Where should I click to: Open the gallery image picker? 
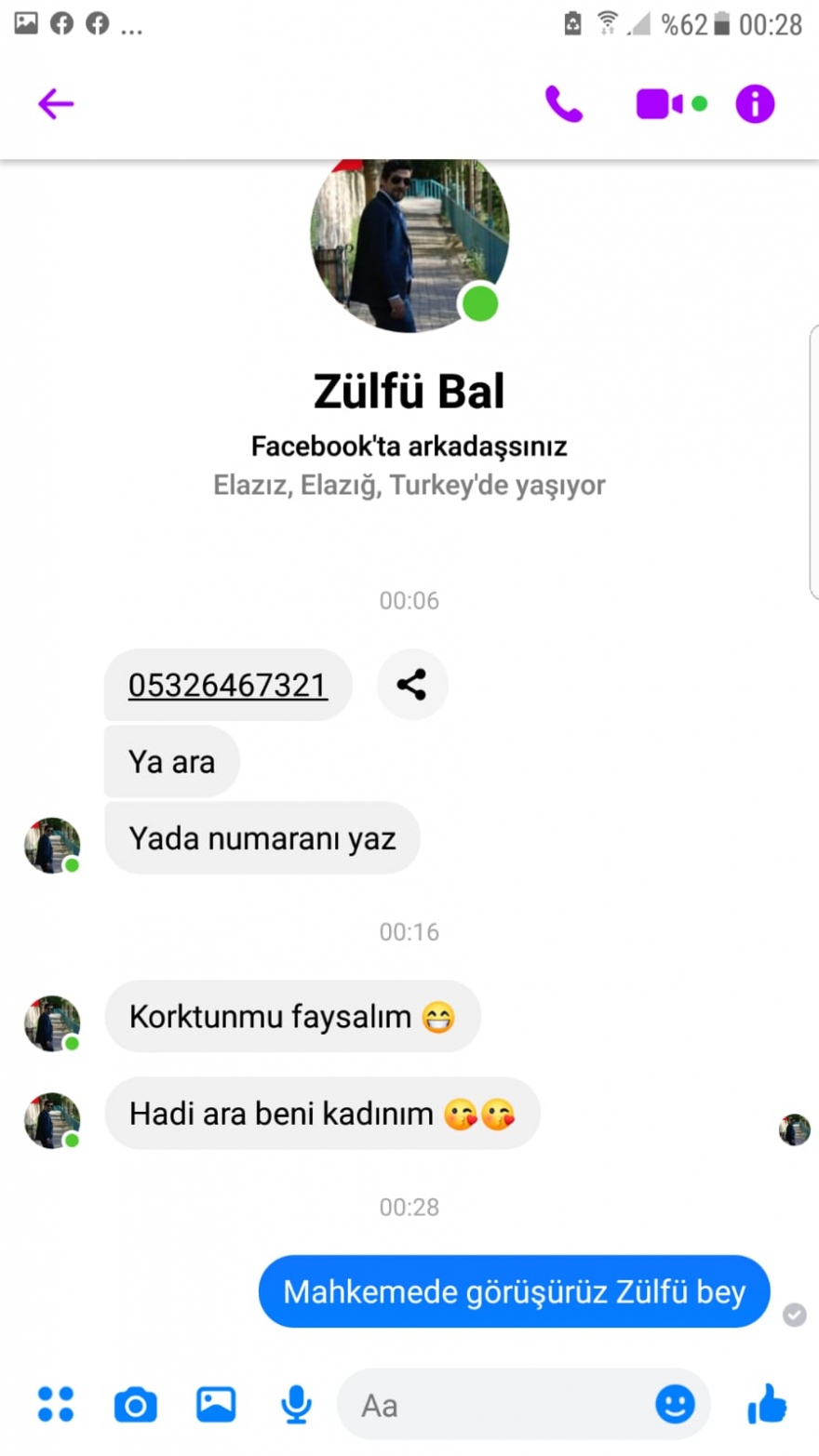[x=216, y=1404]
